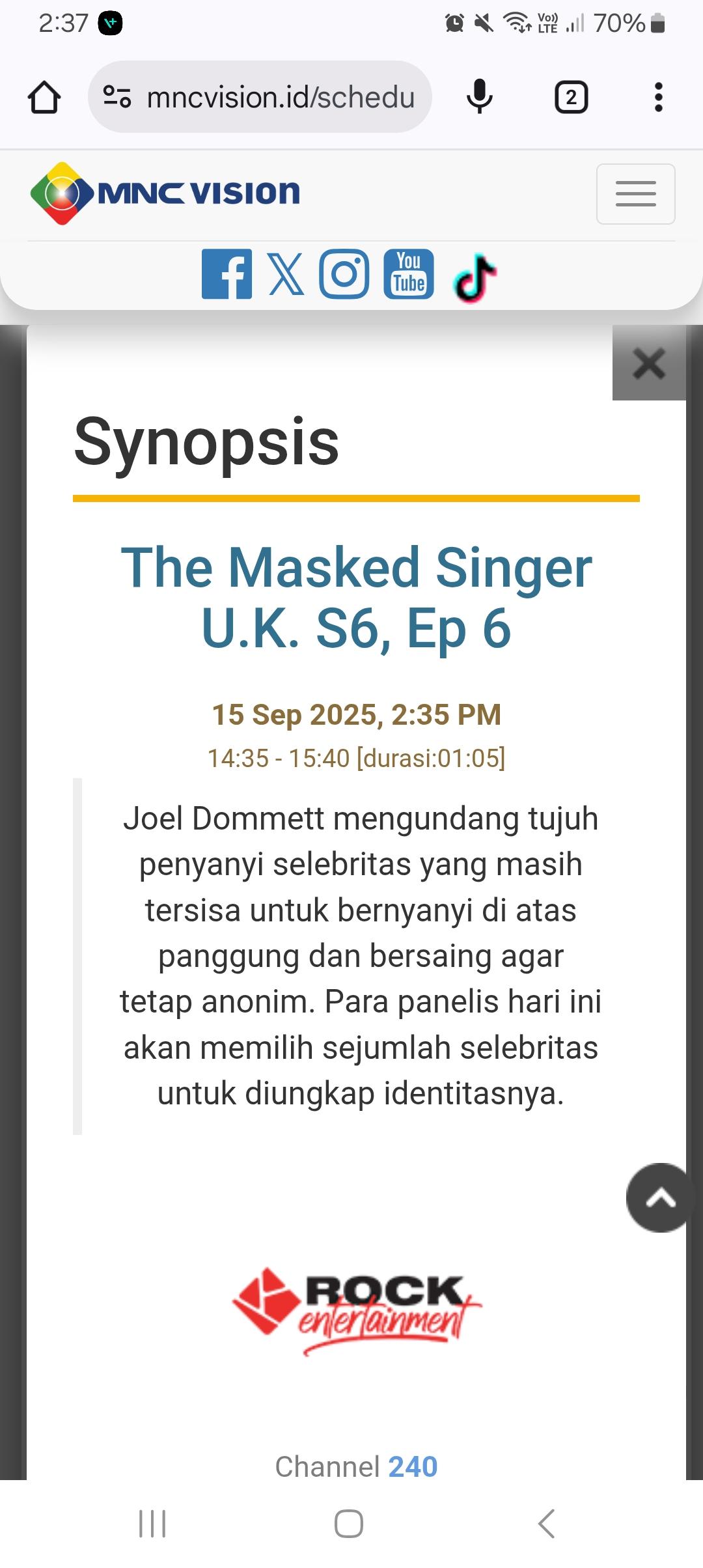Open the YouTube channel link
This screenshot has height=1568, width=703.
(x=409, y=274)
